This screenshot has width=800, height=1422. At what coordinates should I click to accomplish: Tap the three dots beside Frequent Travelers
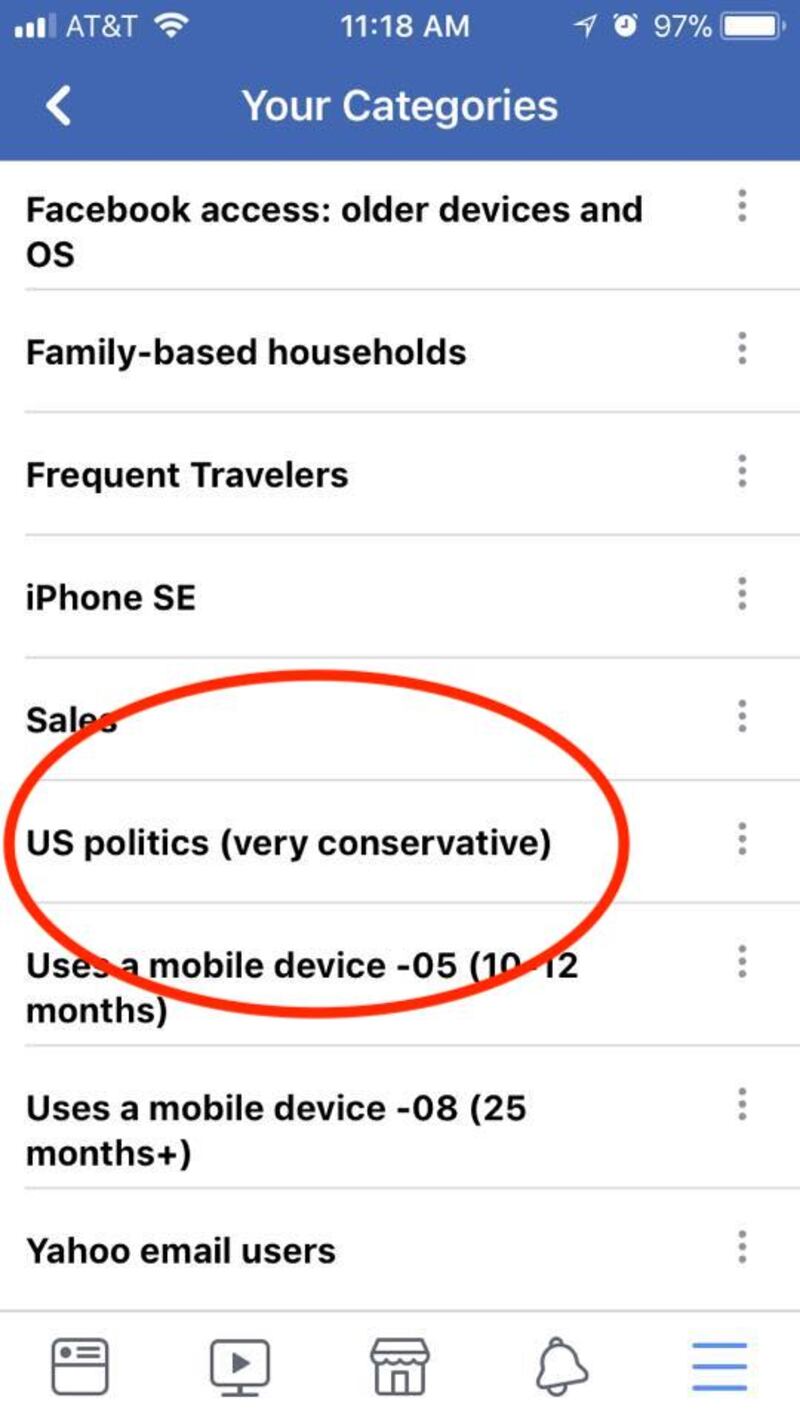[x=741, y=471]
